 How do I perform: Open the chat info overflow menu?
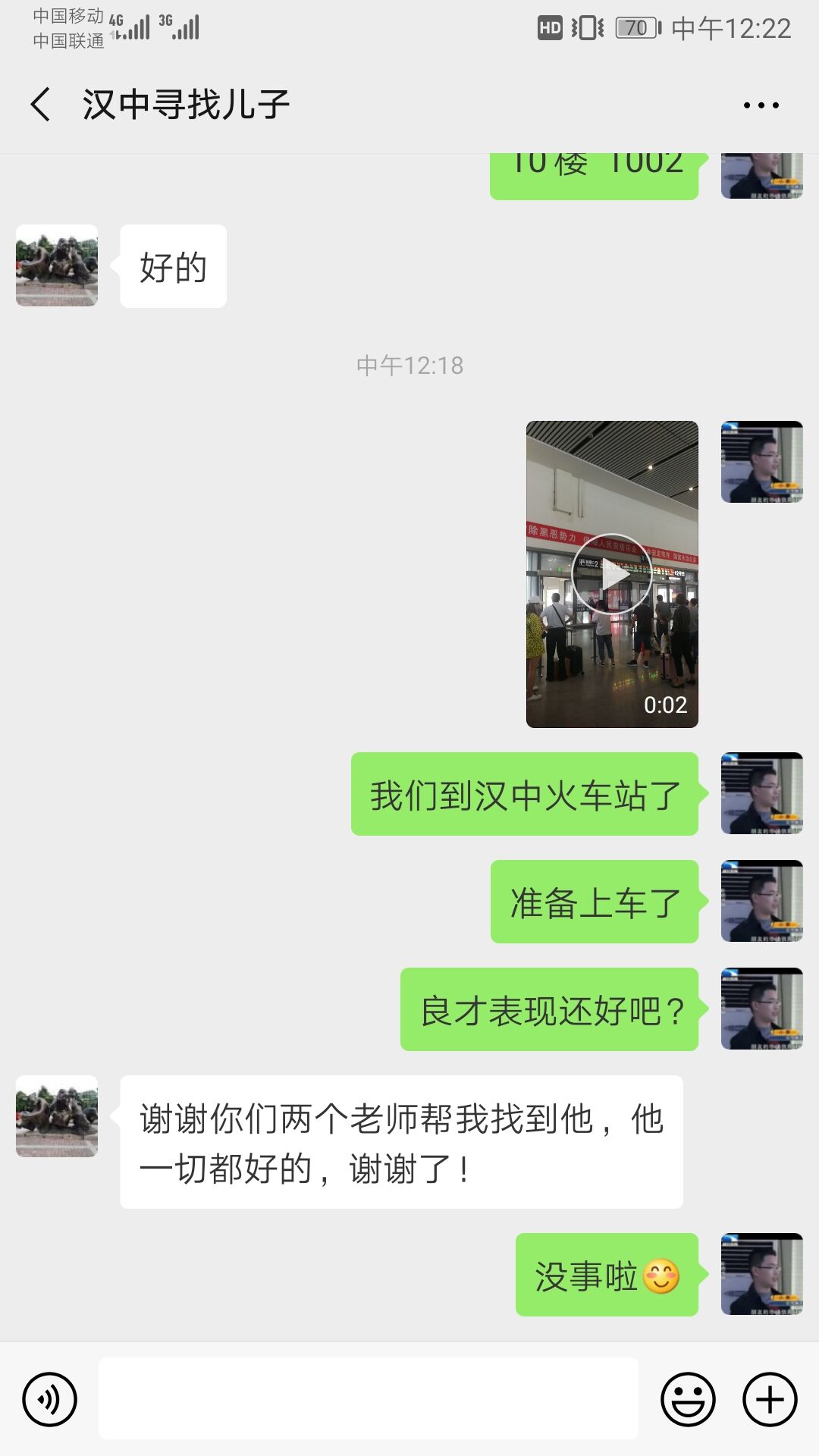761,105
